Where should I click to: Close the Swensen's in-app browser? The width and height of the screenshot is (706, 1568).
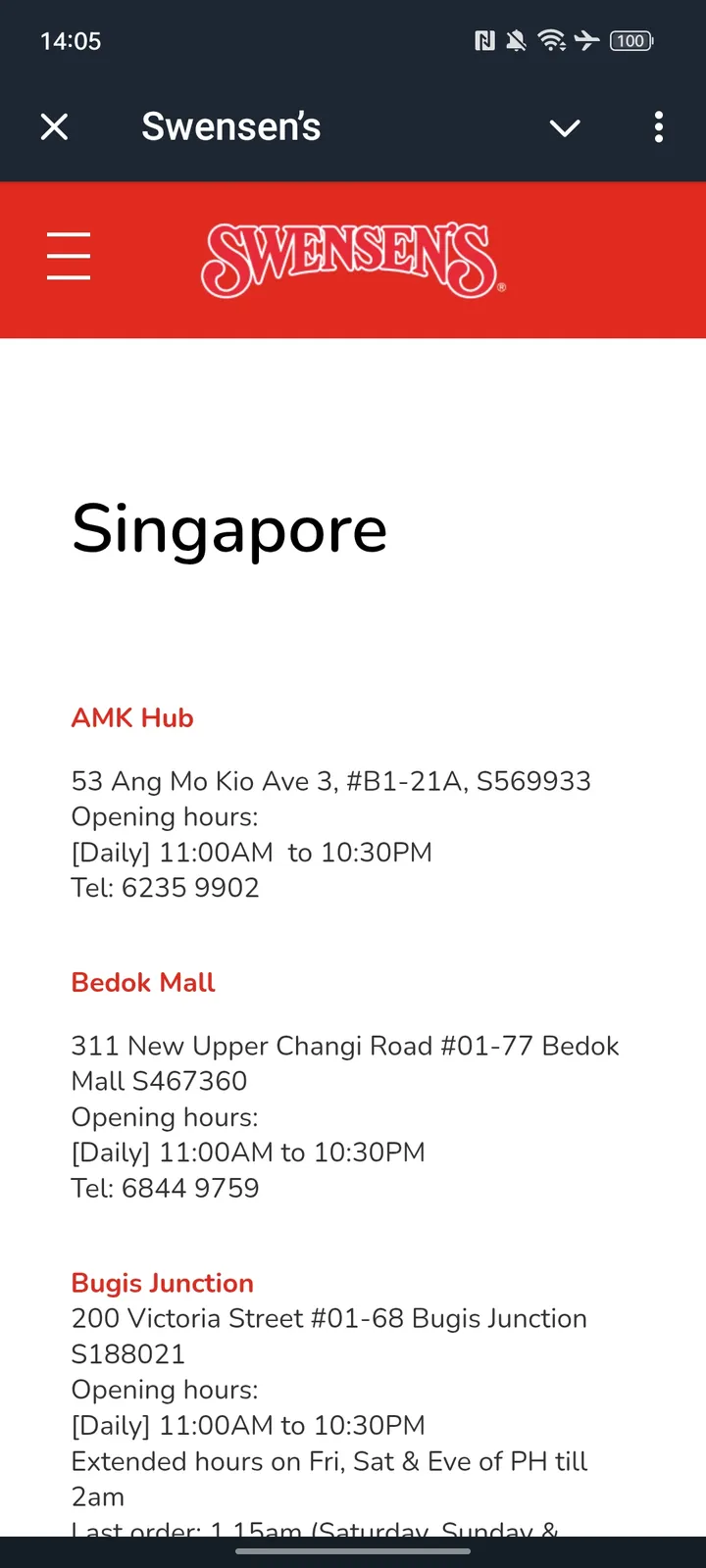(x=54, y=127)
